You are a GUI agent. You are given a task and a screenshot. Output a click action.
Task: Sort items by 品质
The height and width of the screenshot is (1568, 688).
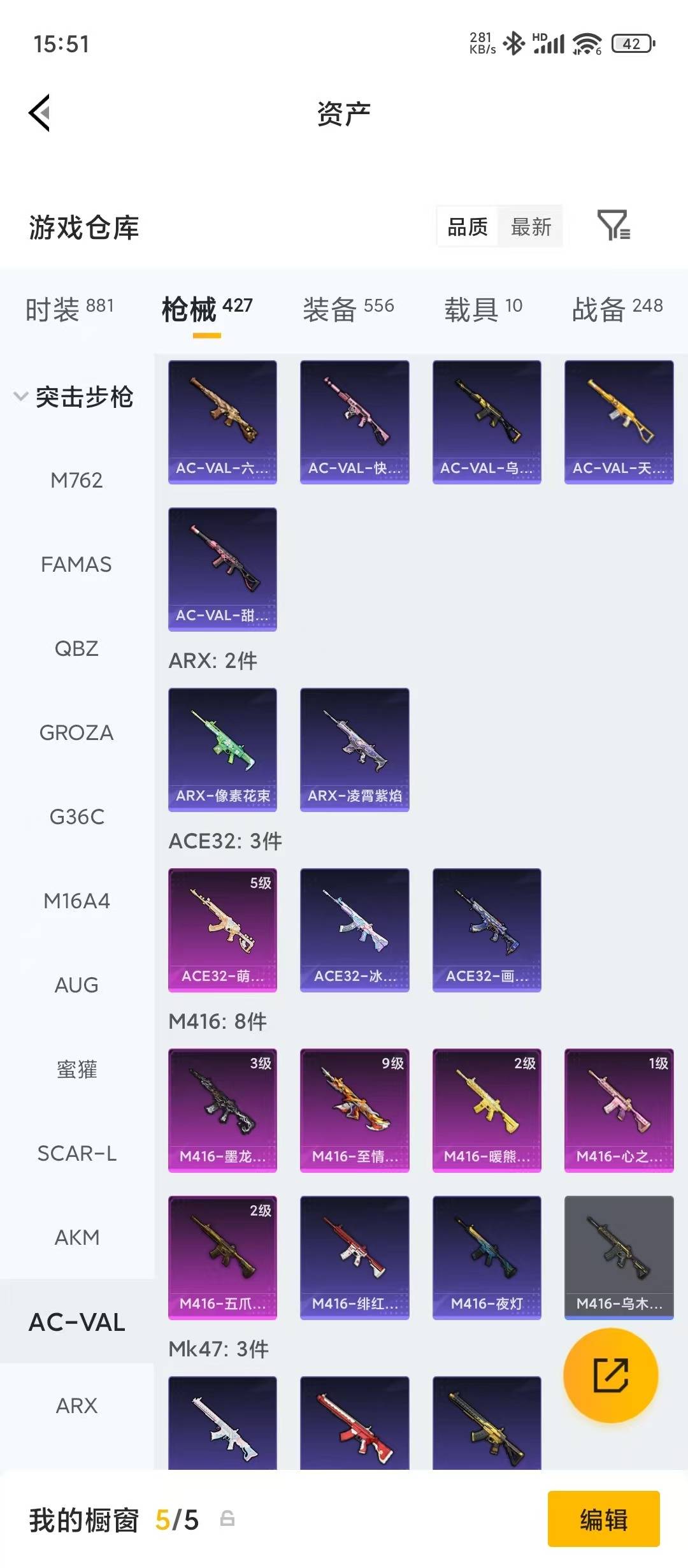coord(468,226)
